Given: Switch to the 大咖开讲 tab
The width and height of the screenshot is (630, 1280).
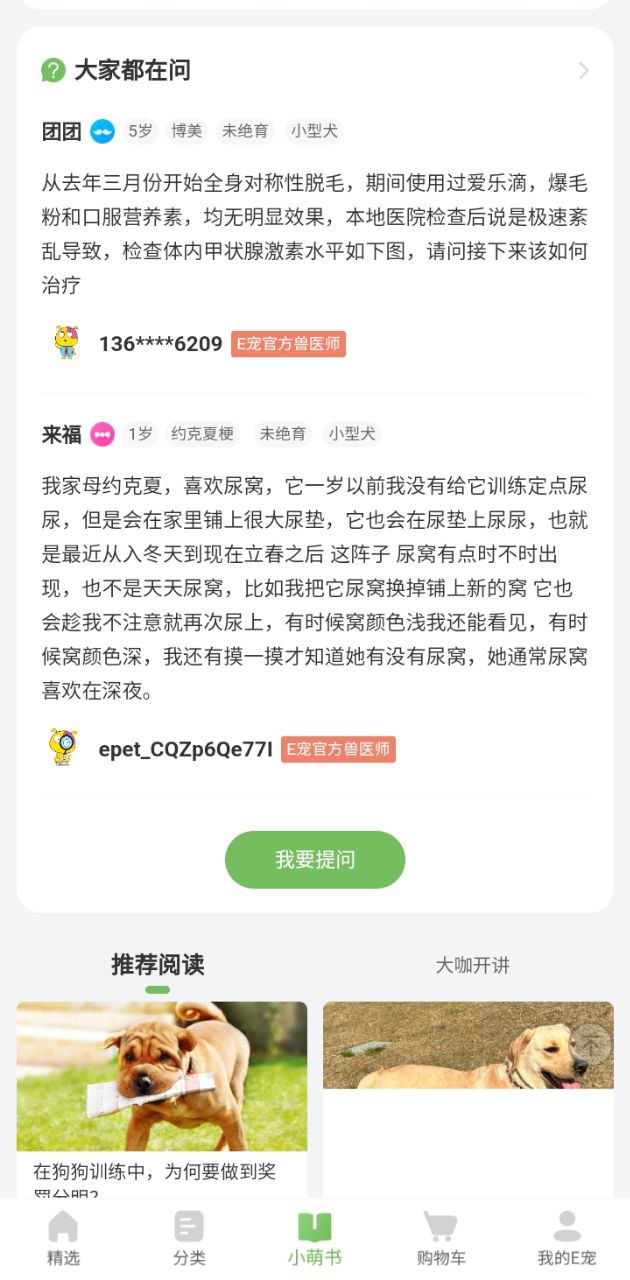Looking at the screenshot, I should 472,965.
